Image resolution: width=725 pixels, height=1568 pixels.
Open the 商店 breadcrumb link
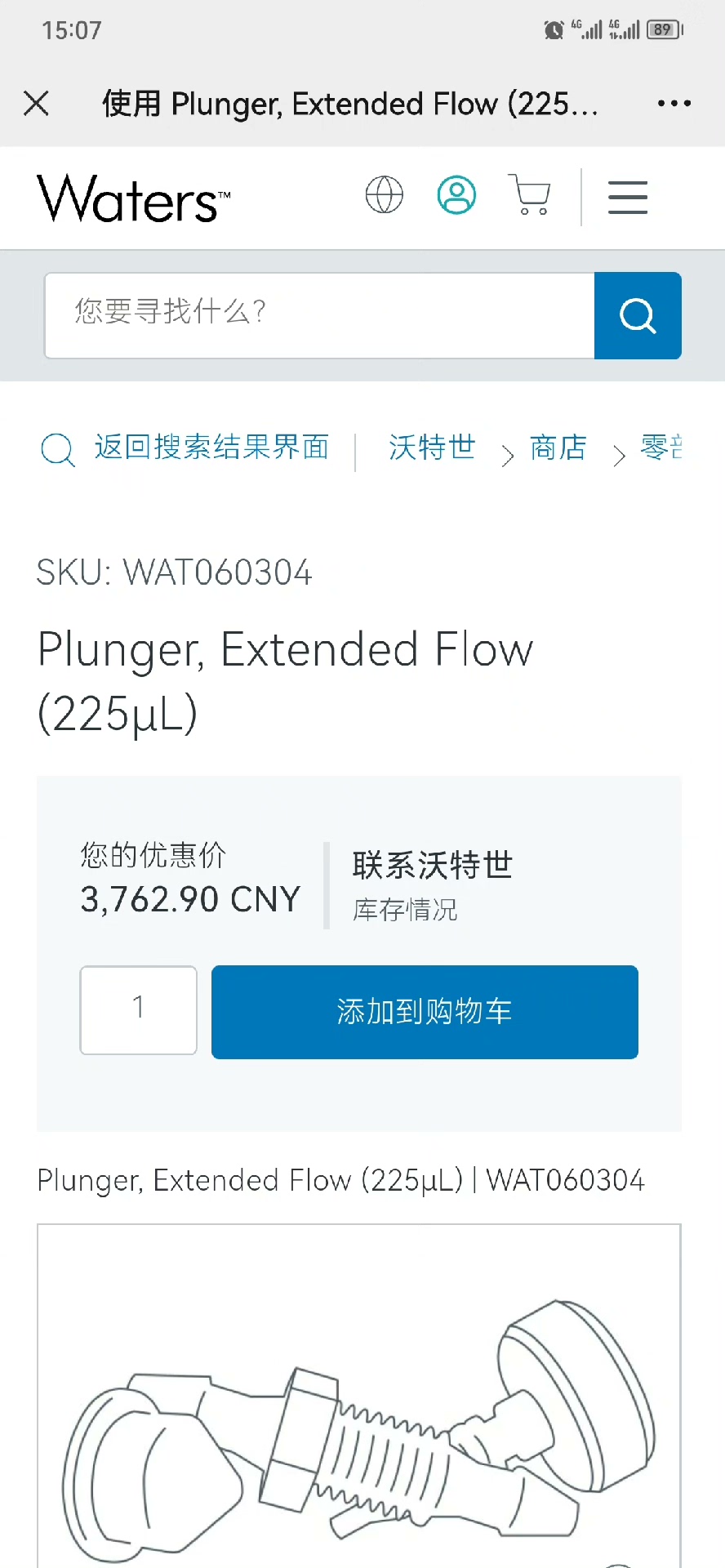point(558,448)
